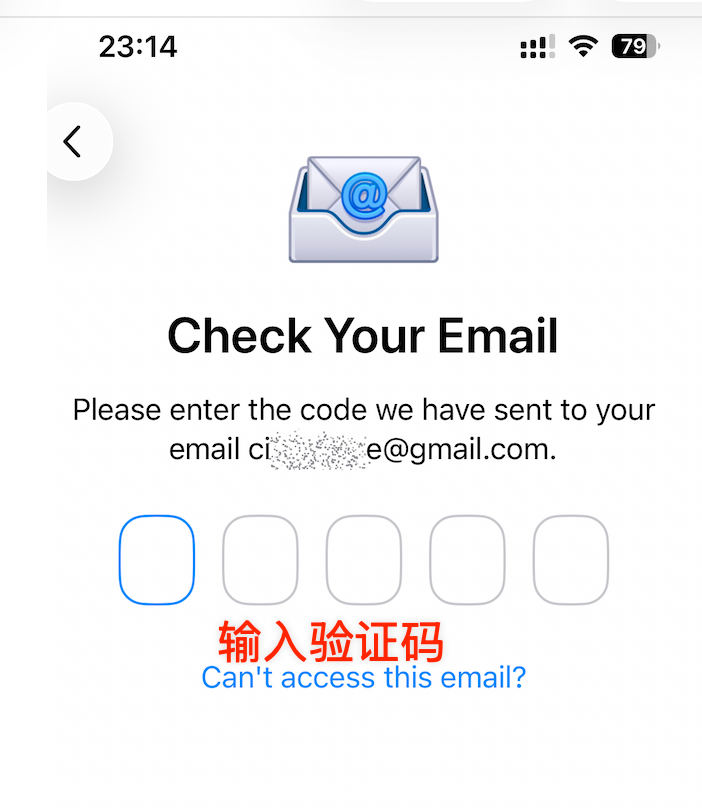The image size is (702, 808).
Task: Select the second code digit box
Action: click(x=260, y=560)
